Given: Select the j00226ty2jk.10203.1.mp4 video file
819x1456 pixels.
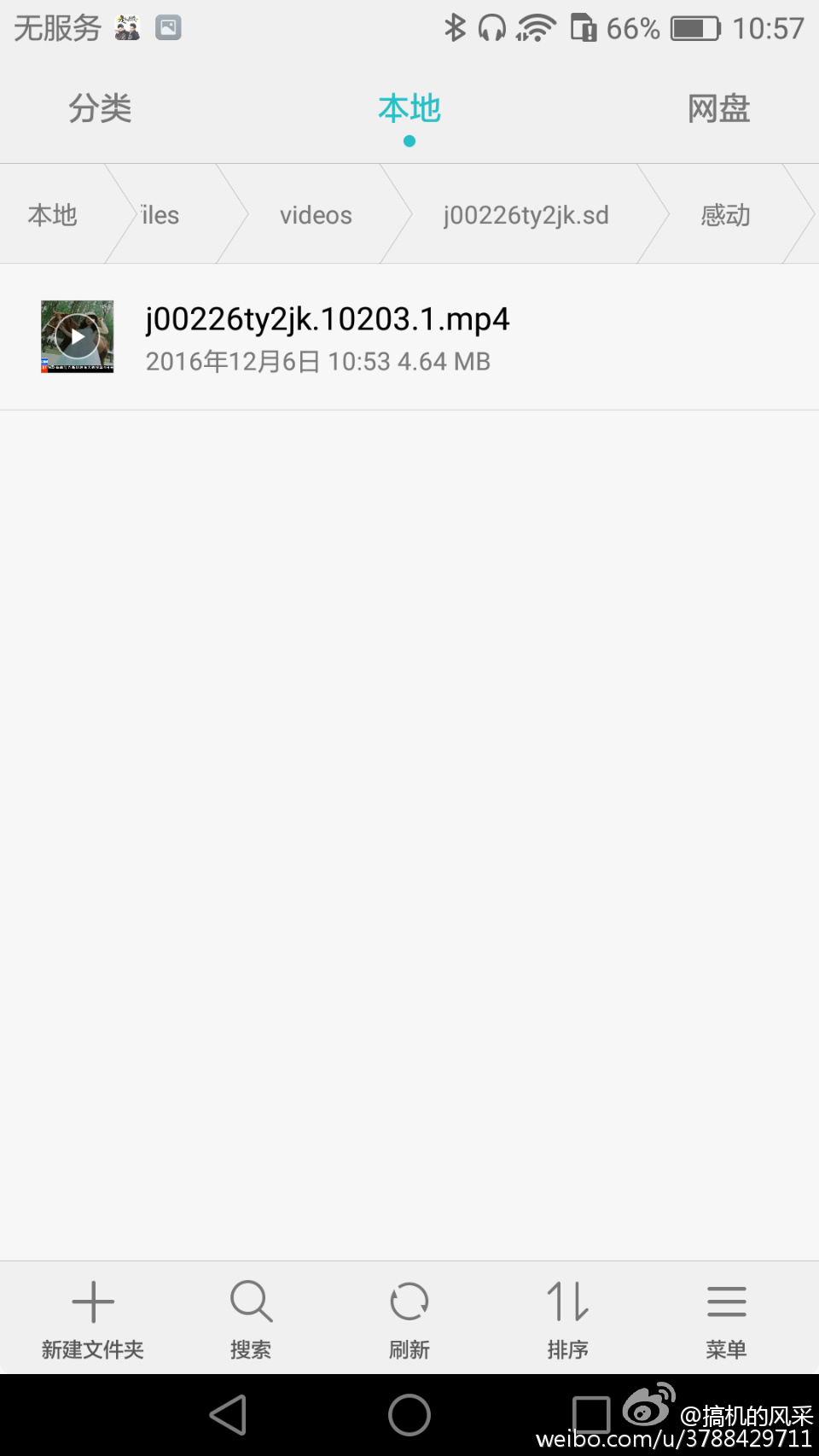Looking at the screenshot, I should [x=327, y=319].
